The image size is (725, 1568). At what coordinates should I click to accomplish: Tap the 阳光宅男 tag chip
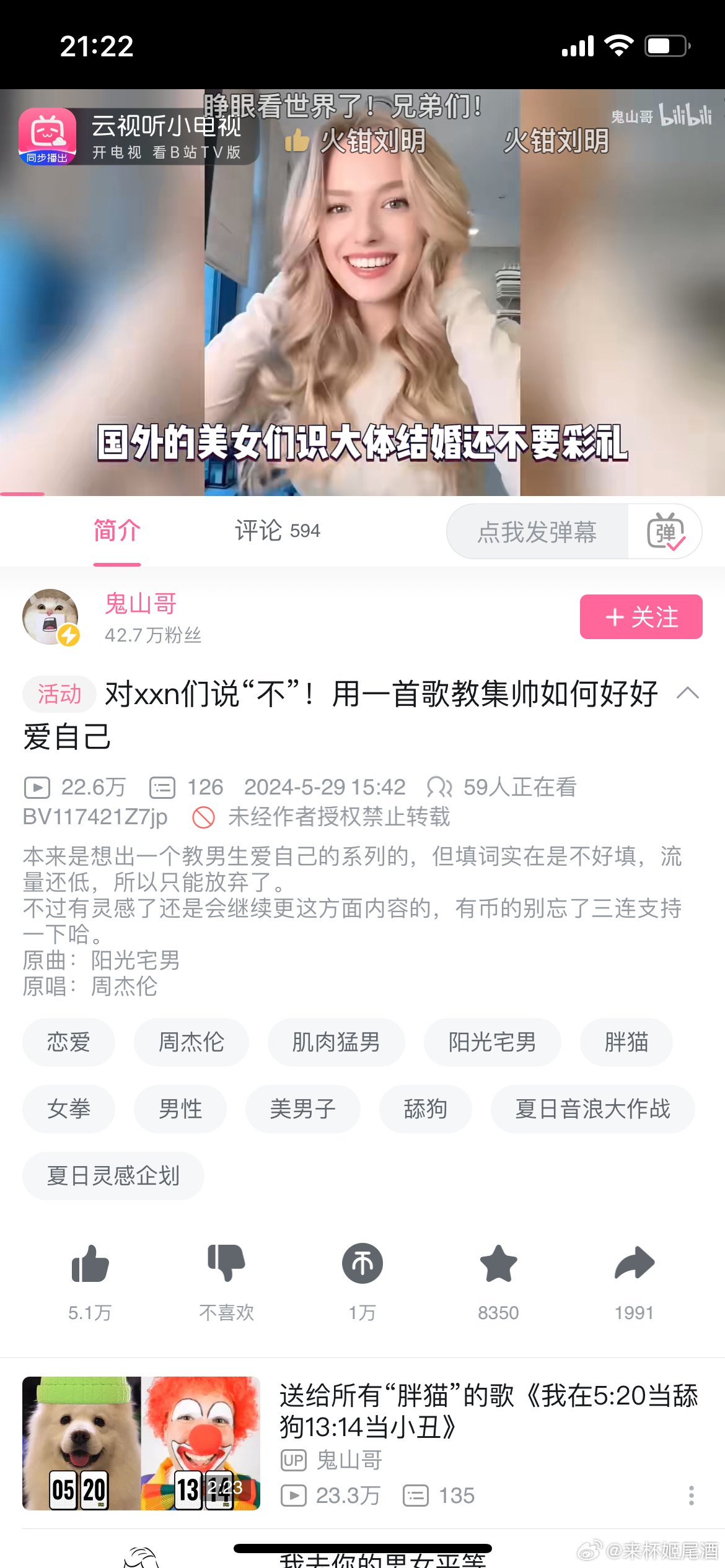pos(492,1042)
